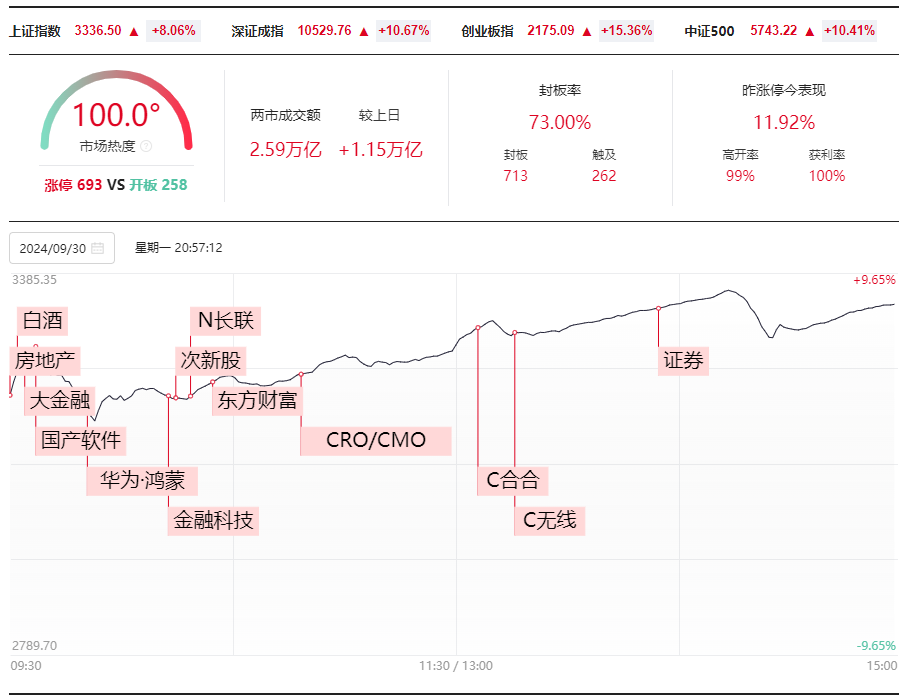908x699 pixels.
Task: Open the 2024/09/30 date picker
Action: (62, 248)
